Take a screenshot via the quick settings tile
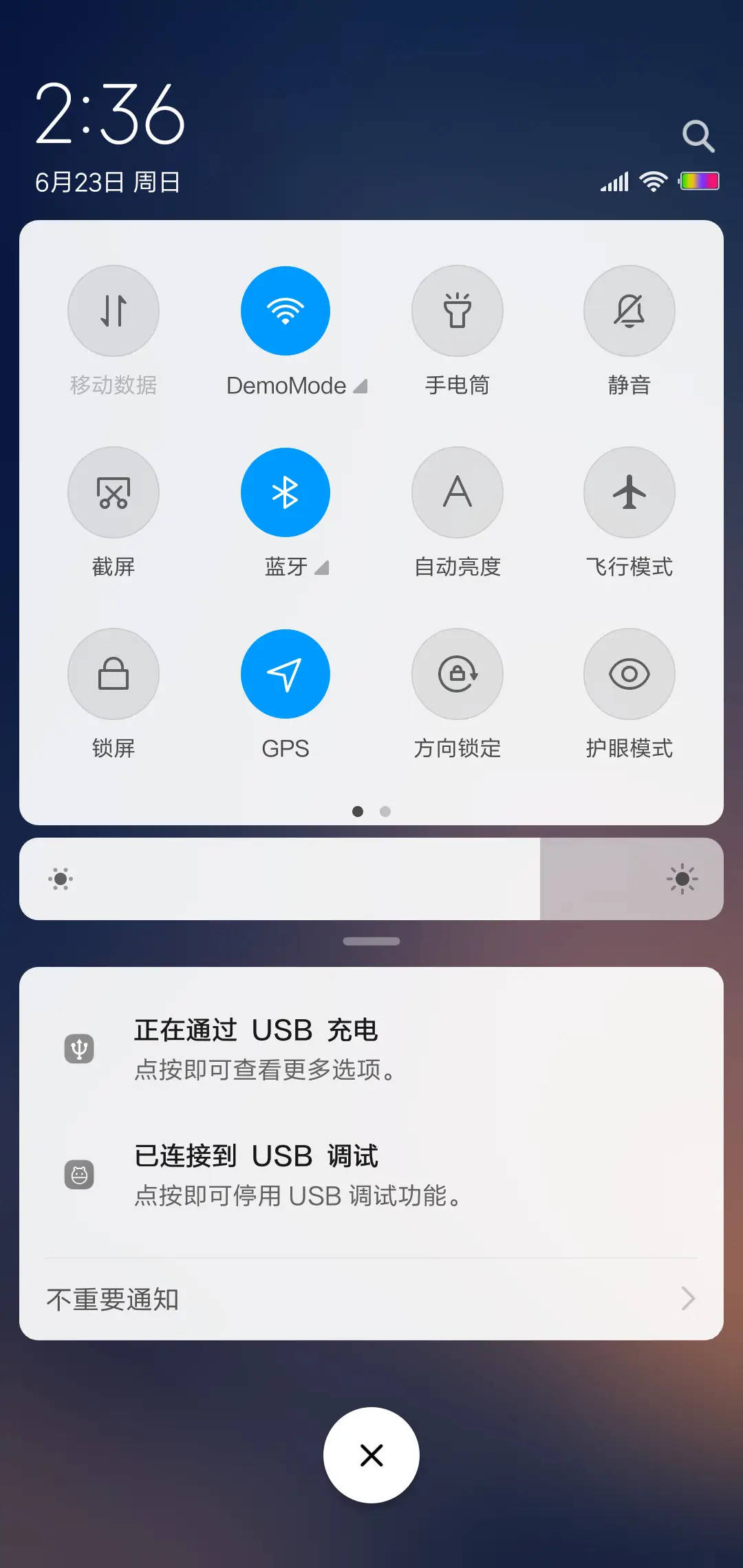The height and width of the screenshot is (1568, 743). pyautogui.click(x=114, y=492)
